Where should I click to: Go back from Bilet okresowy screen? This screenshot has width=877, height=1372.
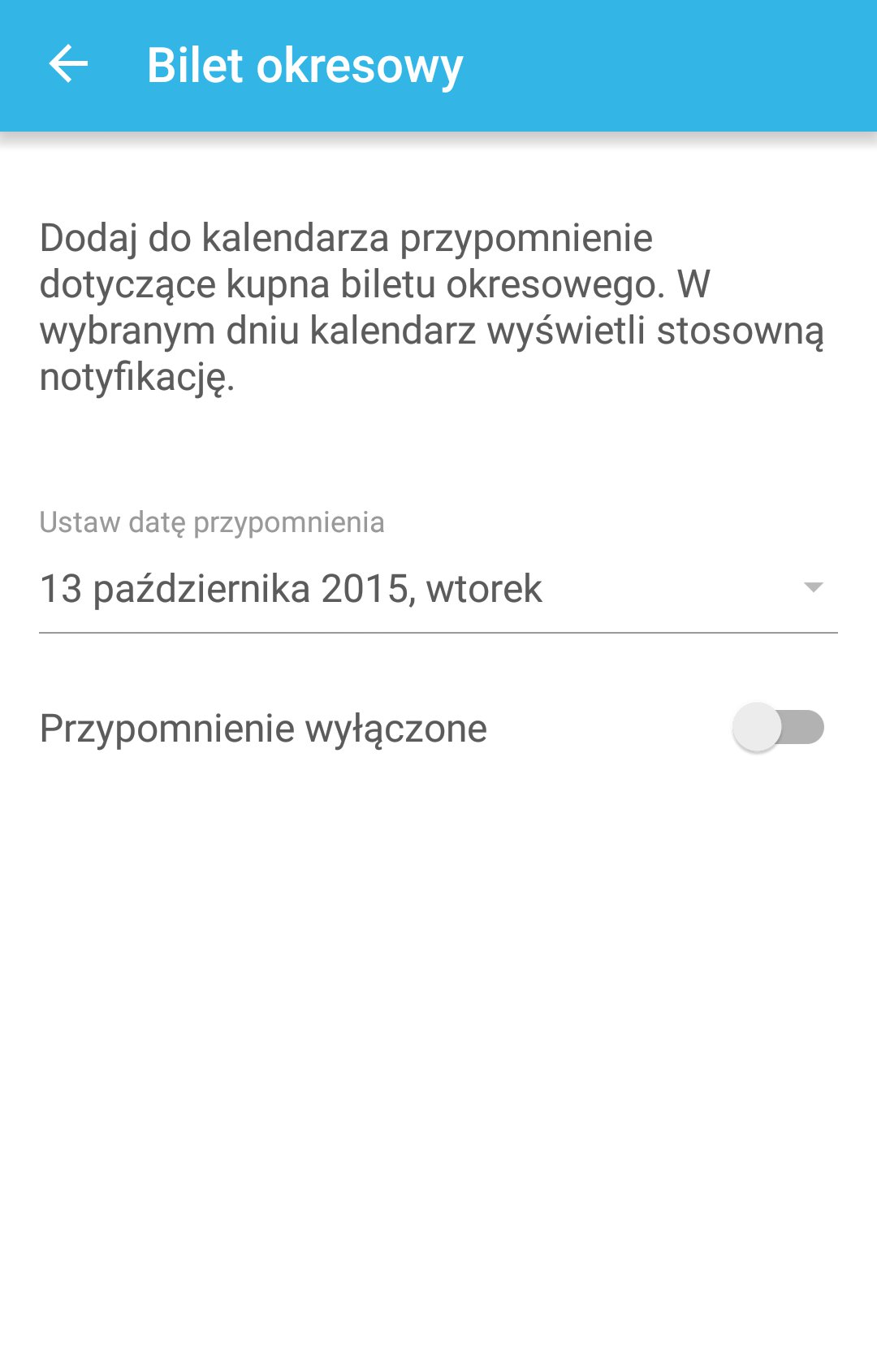tap(68, 65)
